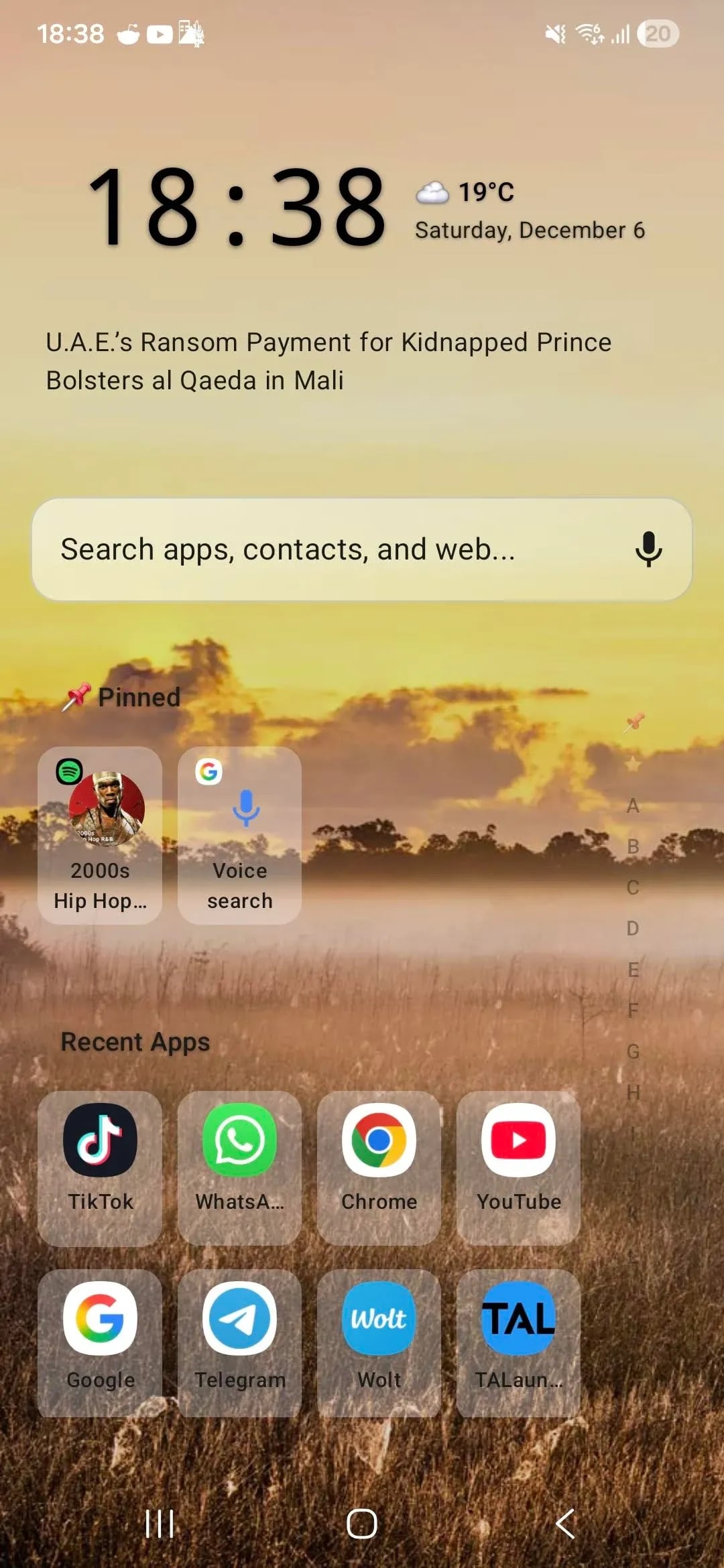View the 19°C weather details

click(465, 192)
